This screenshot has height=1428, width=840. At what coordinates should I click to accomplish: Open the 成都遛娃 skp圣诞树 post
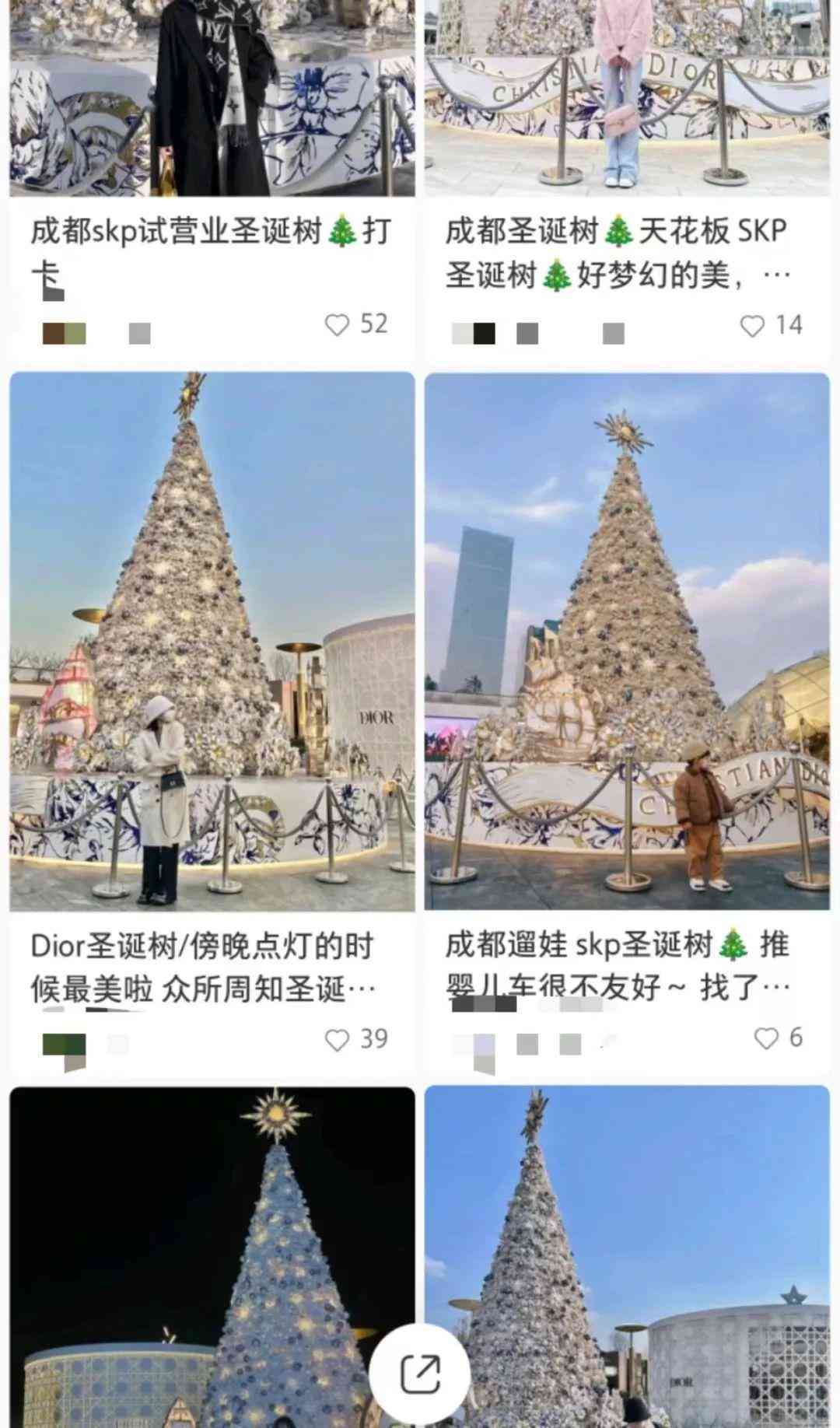tap(626, 641)
